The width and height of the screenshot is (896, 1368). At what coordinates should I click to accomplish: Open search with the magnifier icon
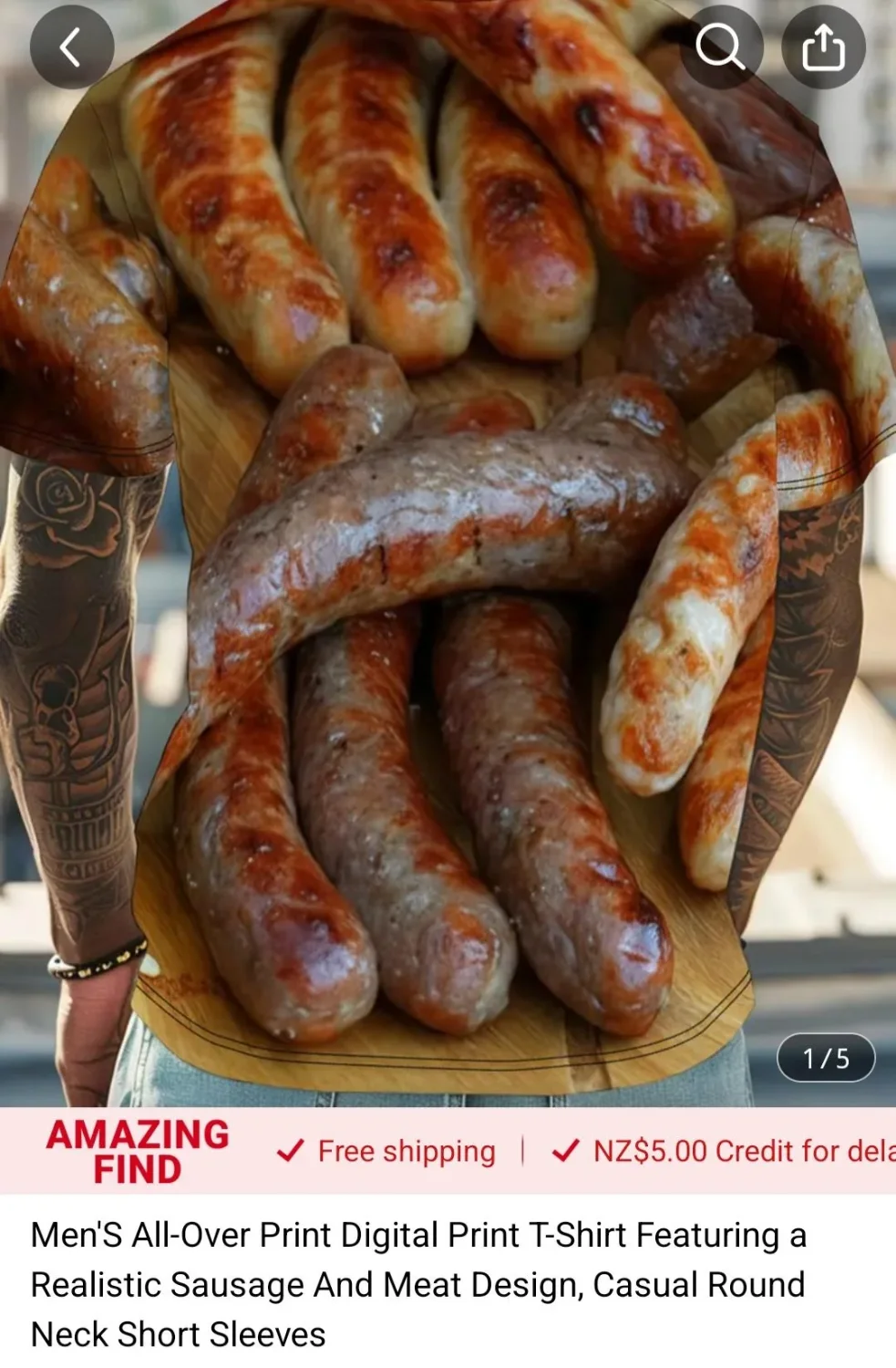pyautogui.click(x=720, y=47)
